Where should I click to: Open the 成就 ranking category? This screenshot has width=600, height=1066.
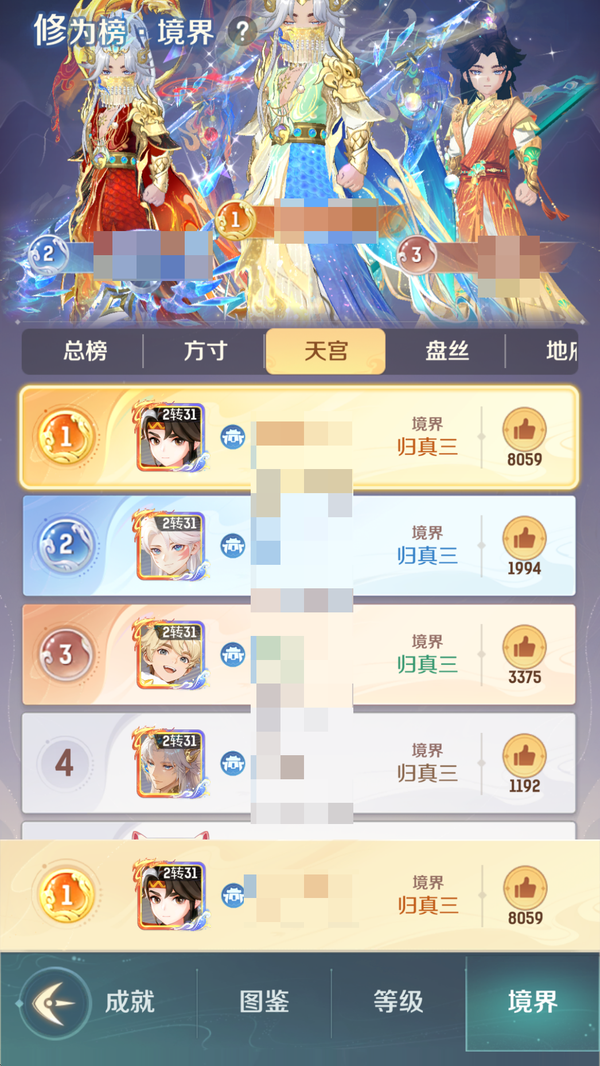point(130,1001)
